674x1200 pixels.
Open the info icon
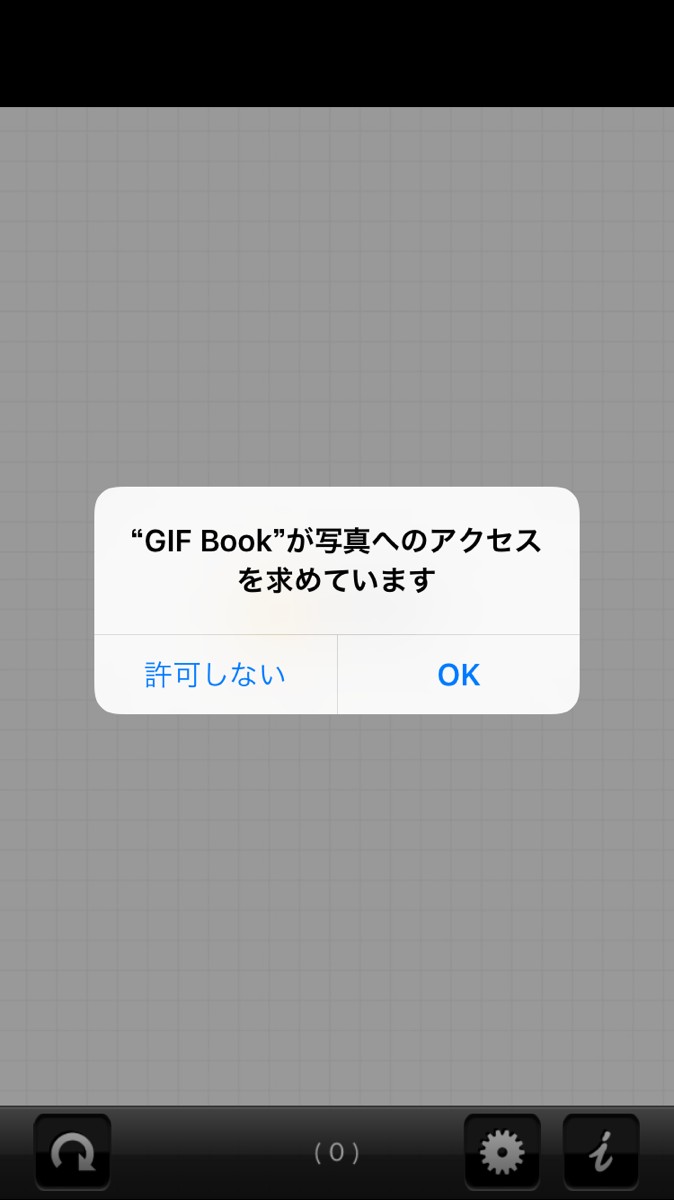(x=601, y=1152)
